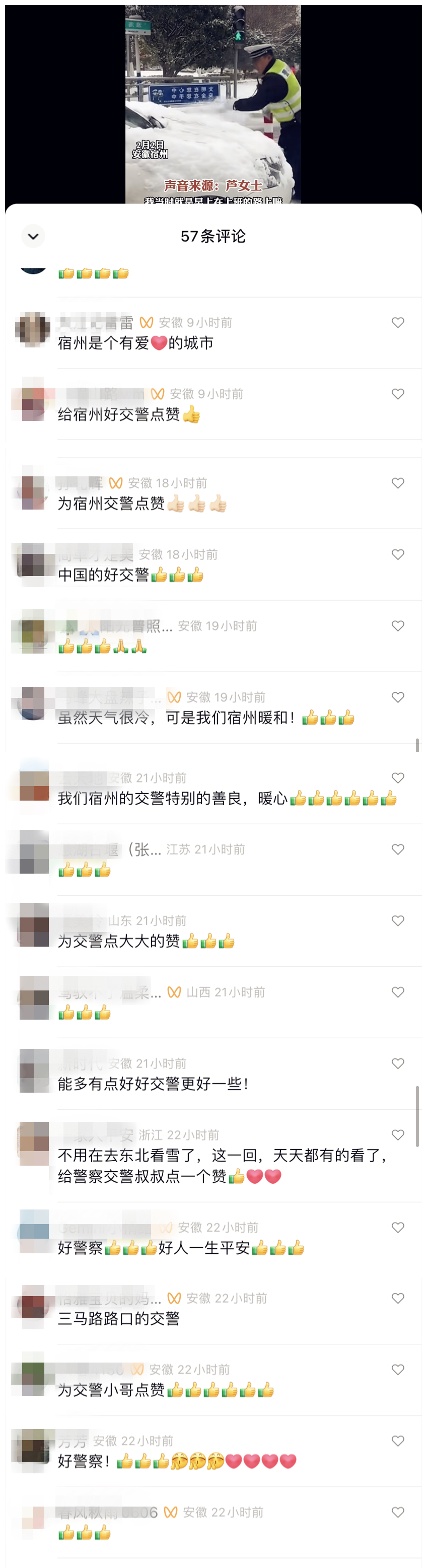Image resolution: width=427 pixels, height=1568 pixels.
Task: Like the comment 三马路路口的交警
Action: click(x=397, y=1298)
